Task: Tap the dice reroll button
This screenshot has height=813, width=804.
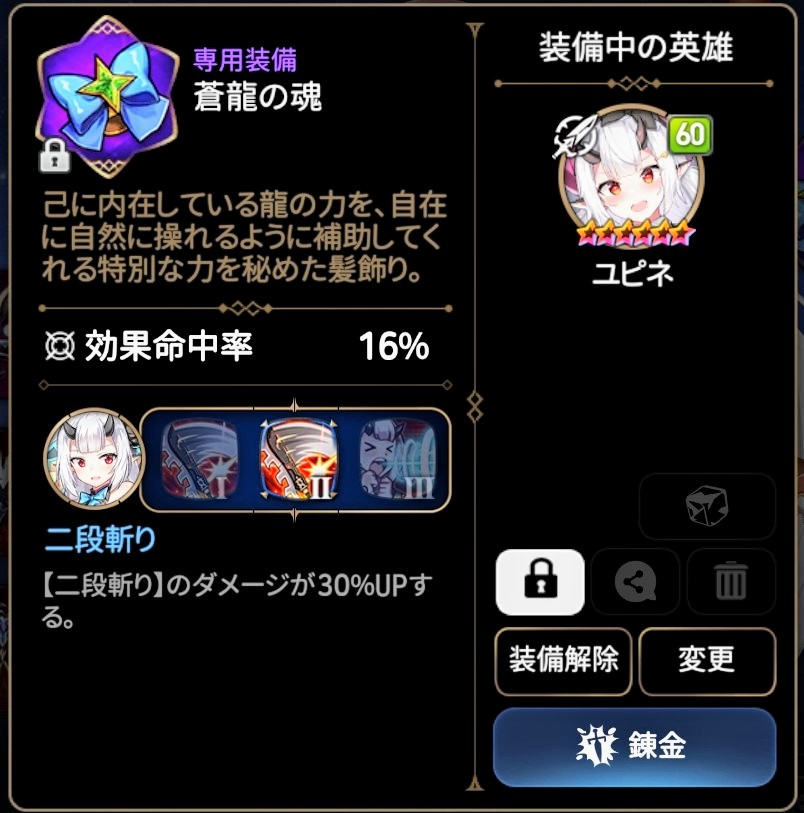Action: [707, 507]
